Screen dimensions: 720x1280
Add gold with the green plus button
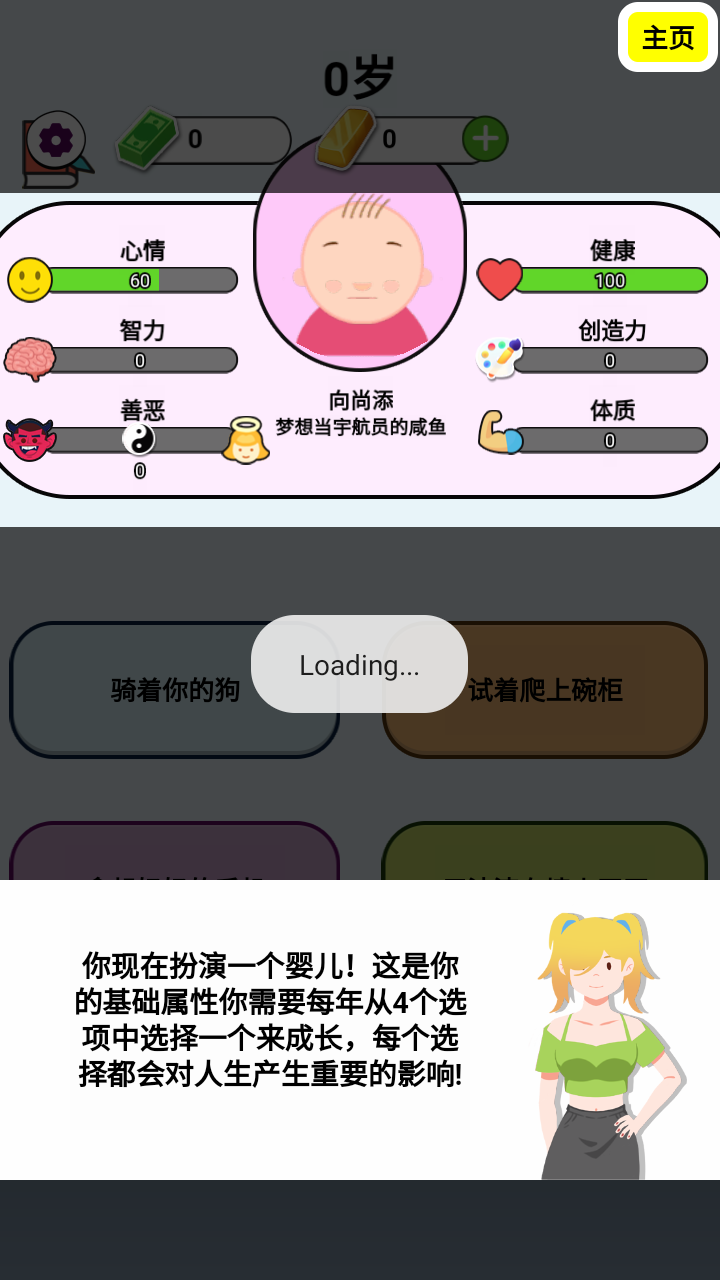[x=485, y=139]
